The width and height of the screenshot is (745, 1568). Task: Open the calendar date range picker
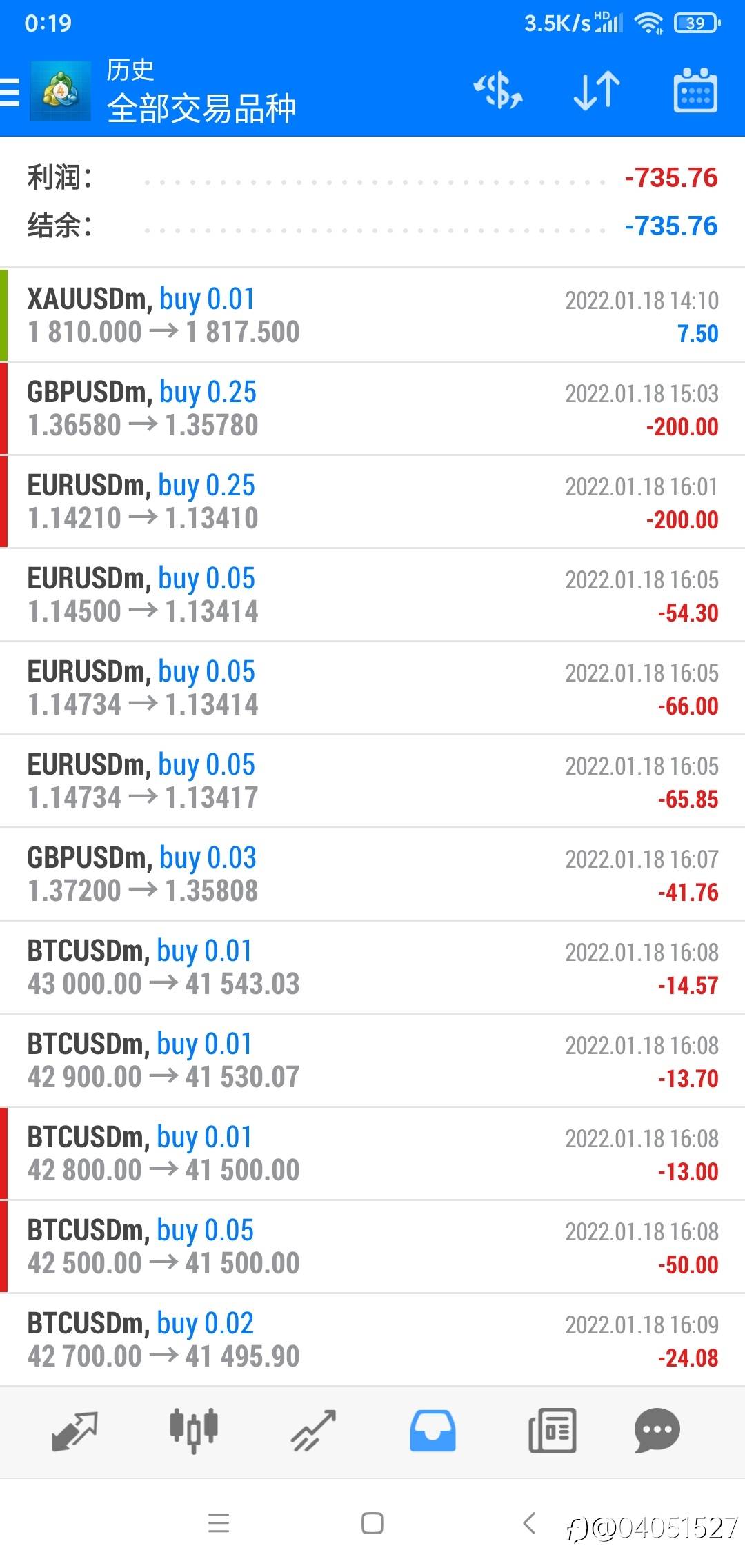(695, 90)
